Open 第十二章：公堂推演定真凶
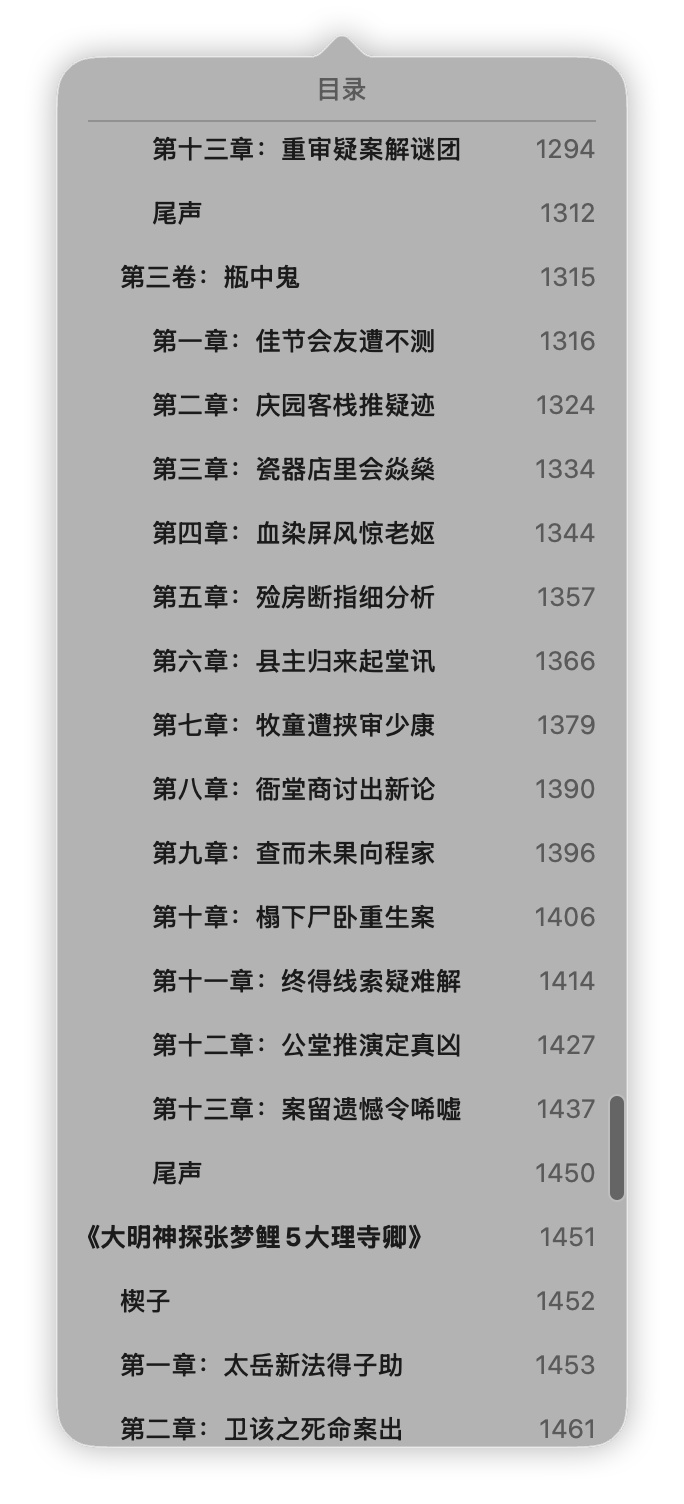 point(306,1046)
